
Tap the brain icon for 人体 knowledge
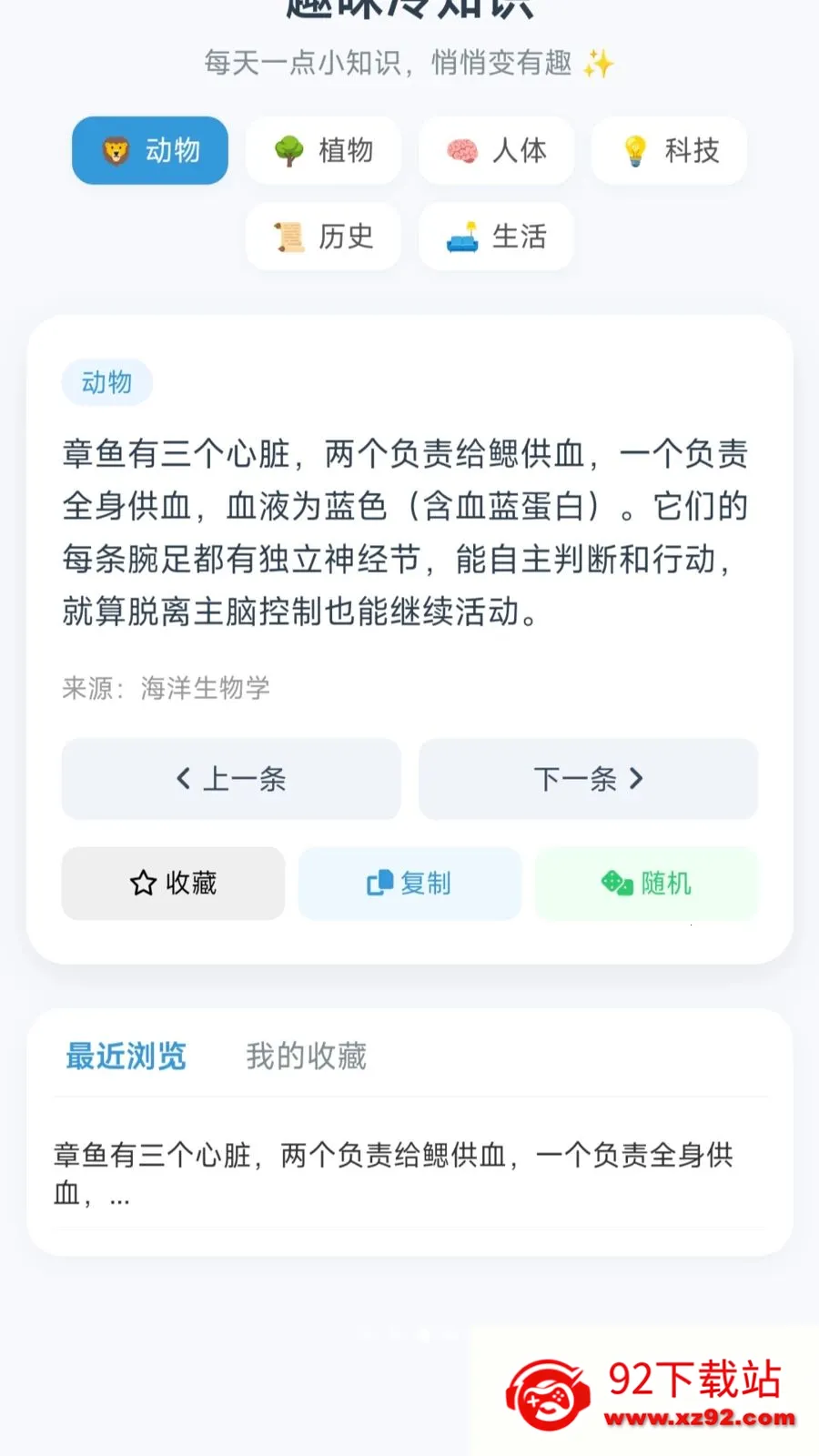pyautogui.click(x=462, y=151)
